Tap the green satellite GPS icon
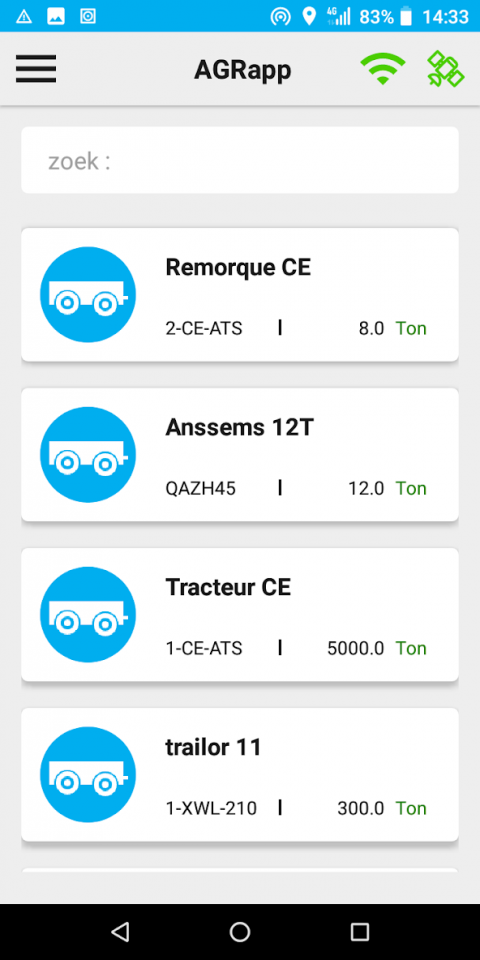 [x=445, y=69]
